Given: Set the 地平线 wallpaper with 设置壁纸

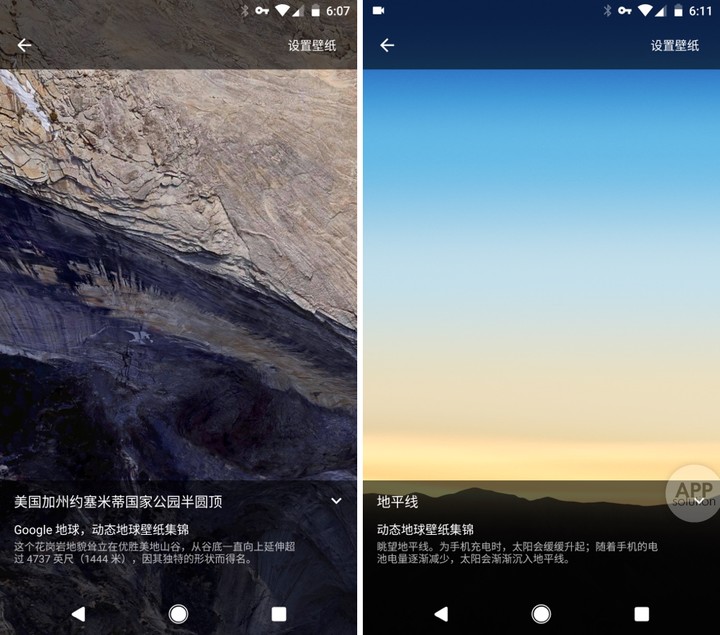Looking at the screenshot, I should [x=675, y=45].
